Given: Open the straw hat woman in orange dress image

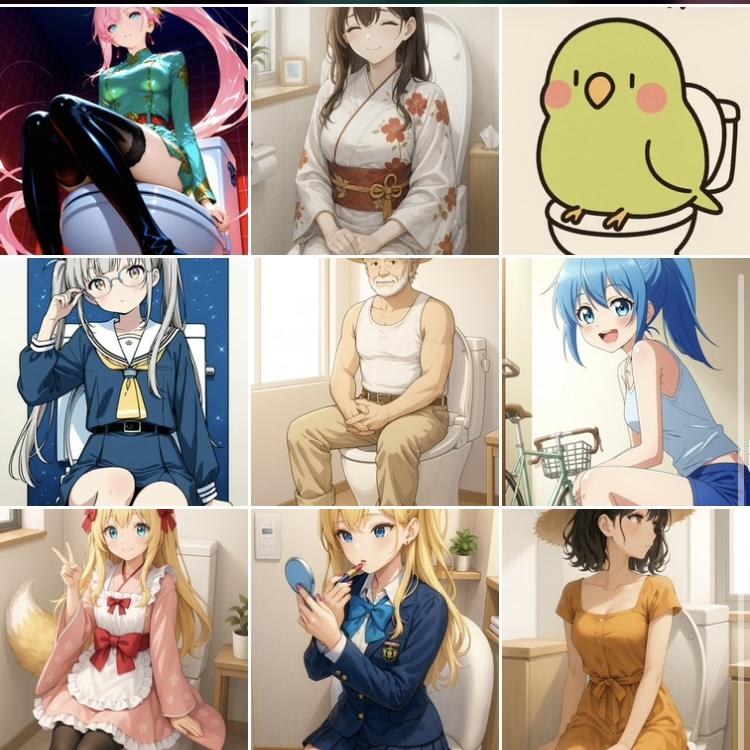Looking at the screenshot, I should [625, 629].
